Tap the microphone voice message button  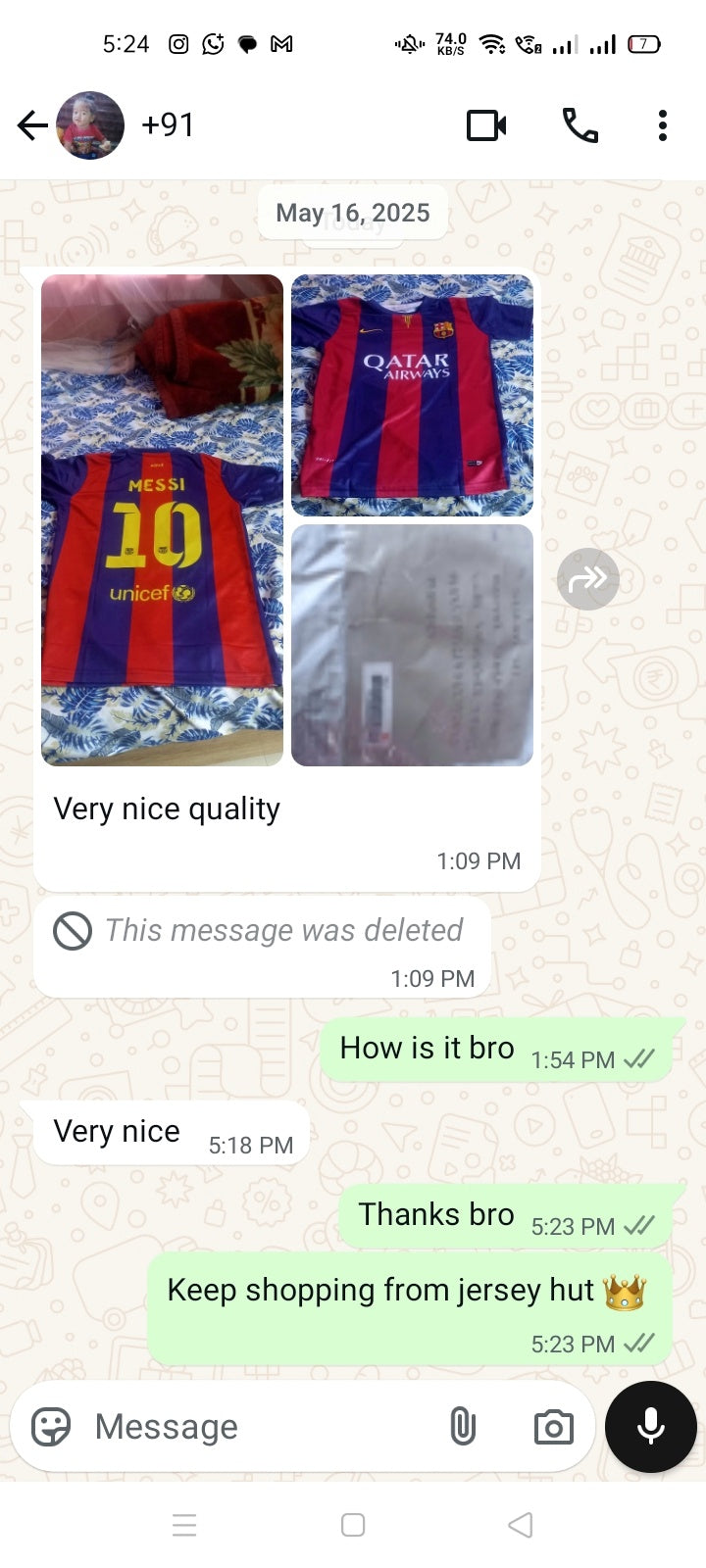click(x=651, y=1427)
